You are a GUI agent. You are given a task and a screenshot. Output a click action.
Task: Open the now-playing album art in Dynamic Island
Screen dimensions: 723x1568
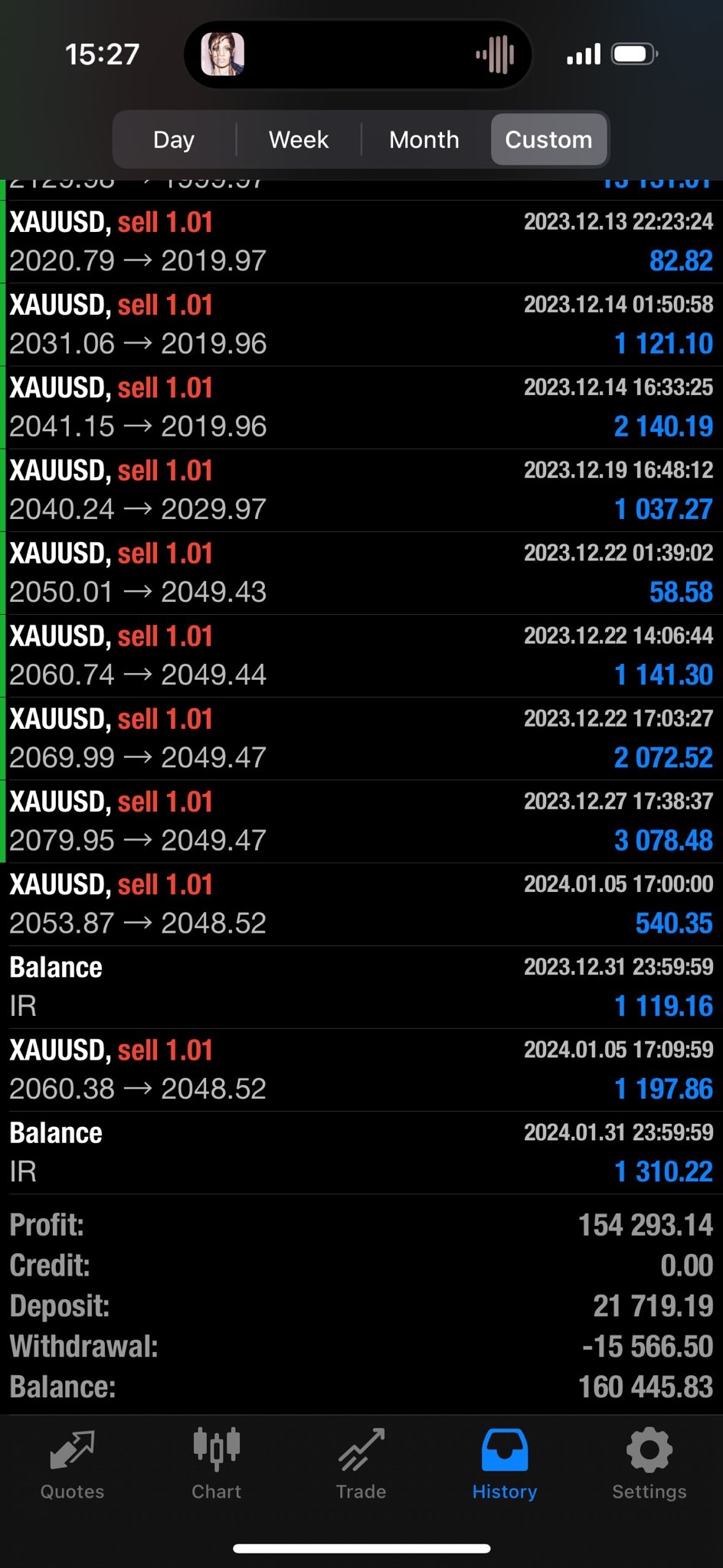(x=222, y=54)
